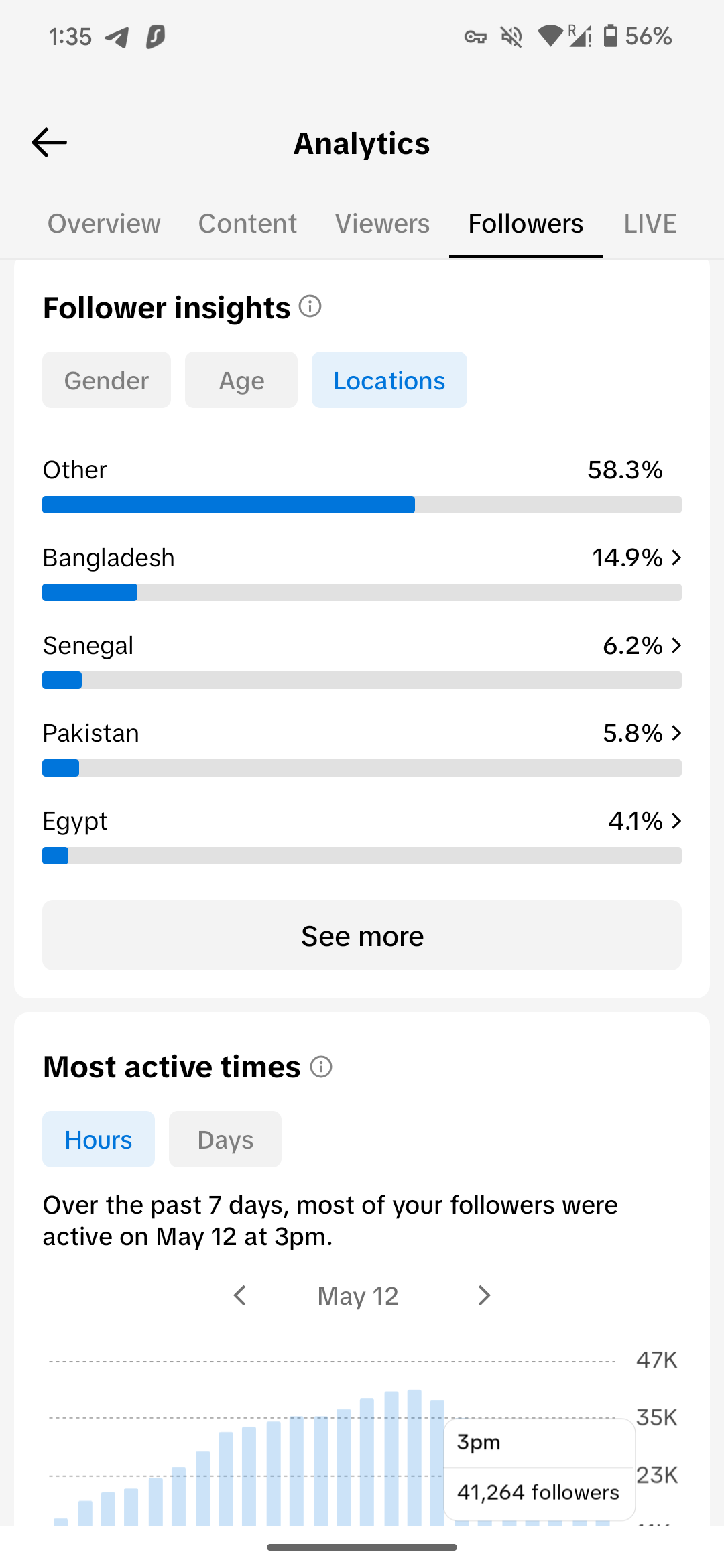Go back using the top-left arrow
Image resolution: width=724 pixels, height=1568 pixels.
pos(50,143)
